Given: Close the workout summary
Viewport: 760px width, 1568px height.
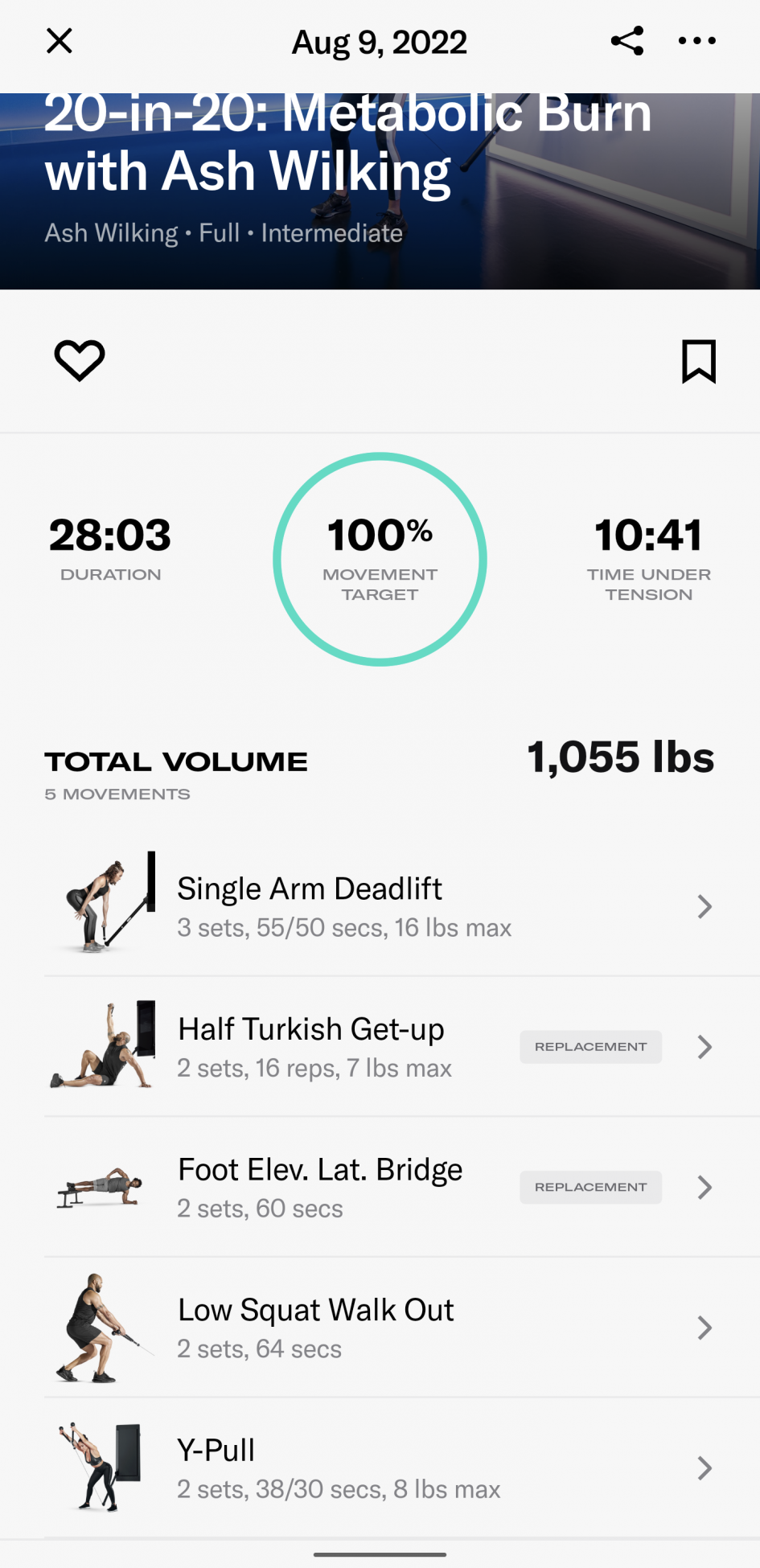Looking at the screenshot, I should point(60,41).
